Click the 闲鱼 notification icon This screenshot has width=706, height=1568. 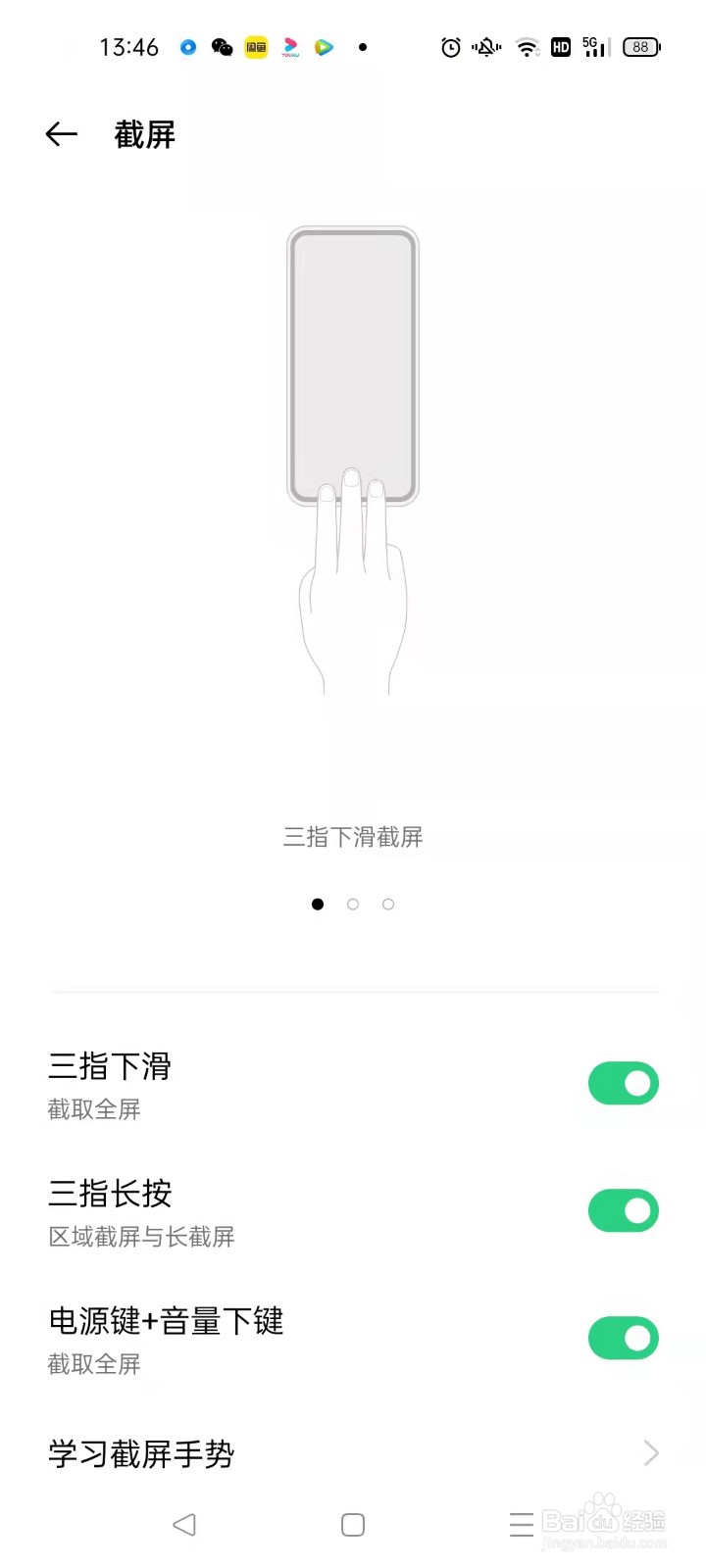click(255, 46)
